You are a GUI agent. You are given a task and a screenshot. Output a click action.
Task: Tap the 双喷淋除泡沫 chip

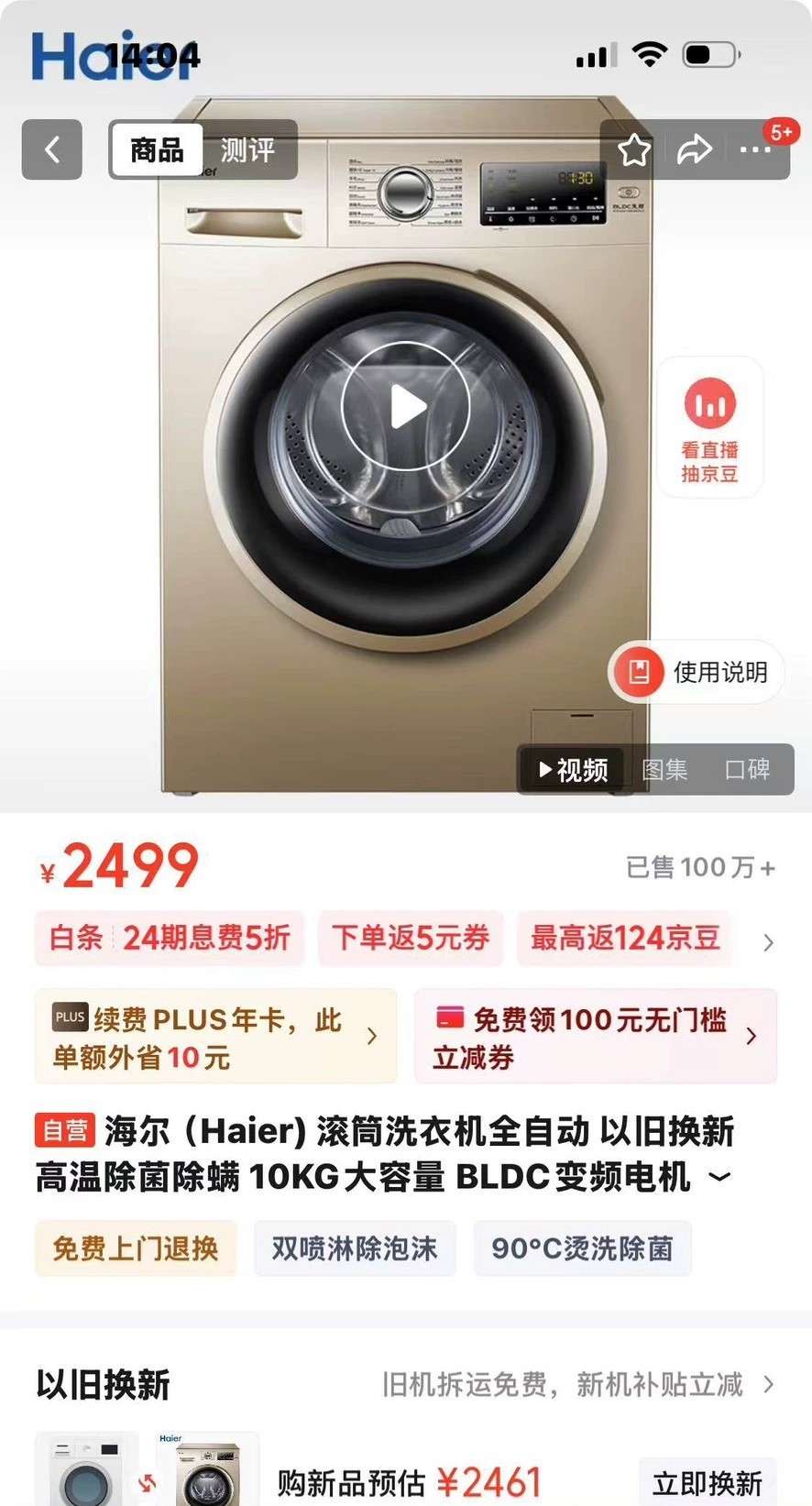tap(355, 1248)
